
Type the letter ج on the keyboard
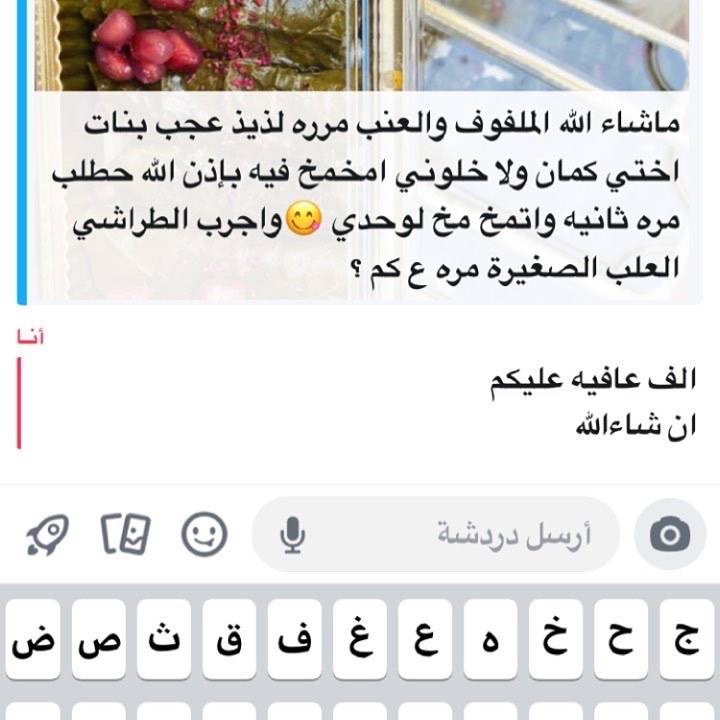[686, 640]
